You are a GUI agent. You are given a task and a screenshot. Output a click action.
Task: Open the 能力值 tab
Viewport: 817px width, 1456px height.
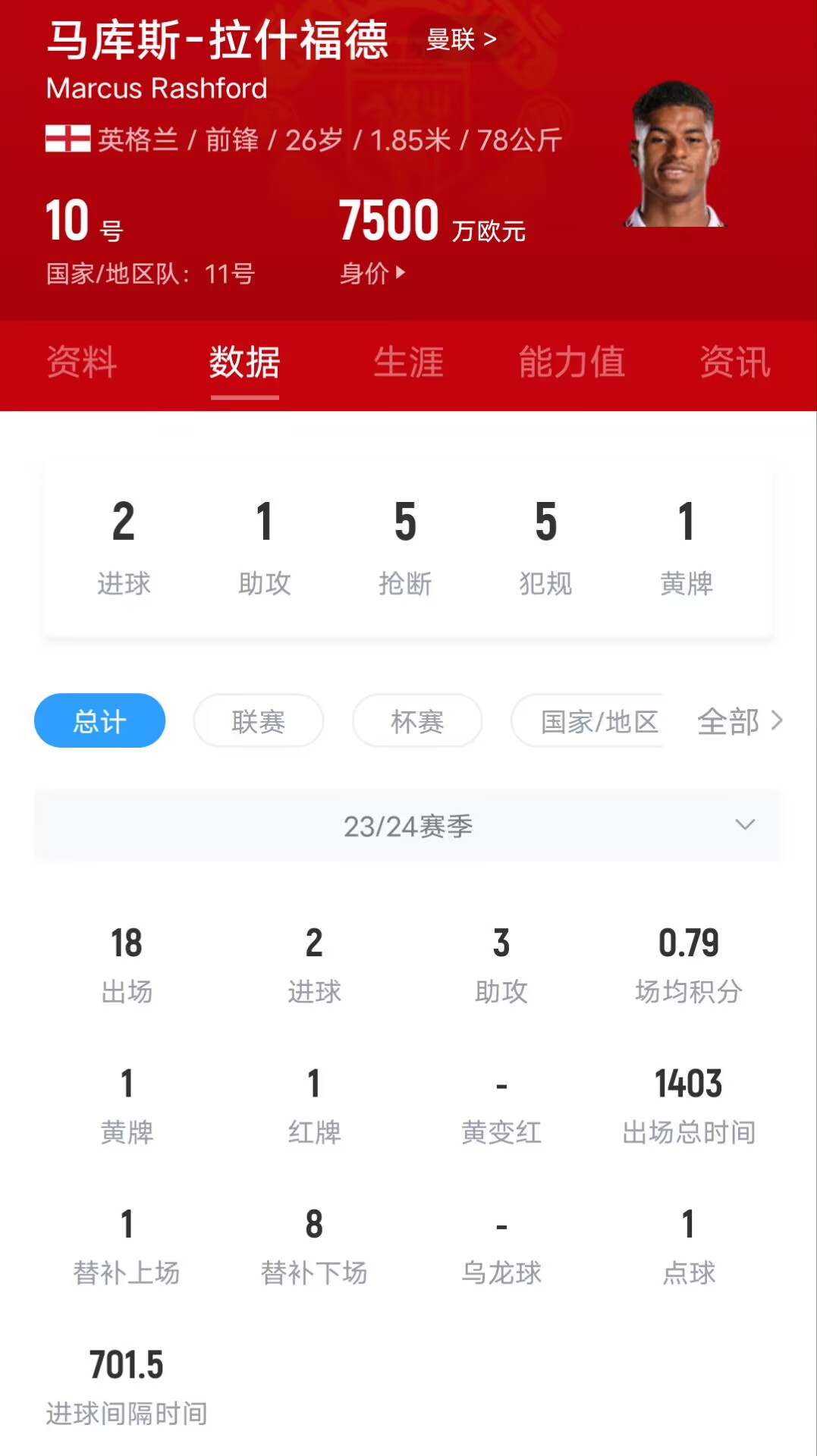point(571,362)
